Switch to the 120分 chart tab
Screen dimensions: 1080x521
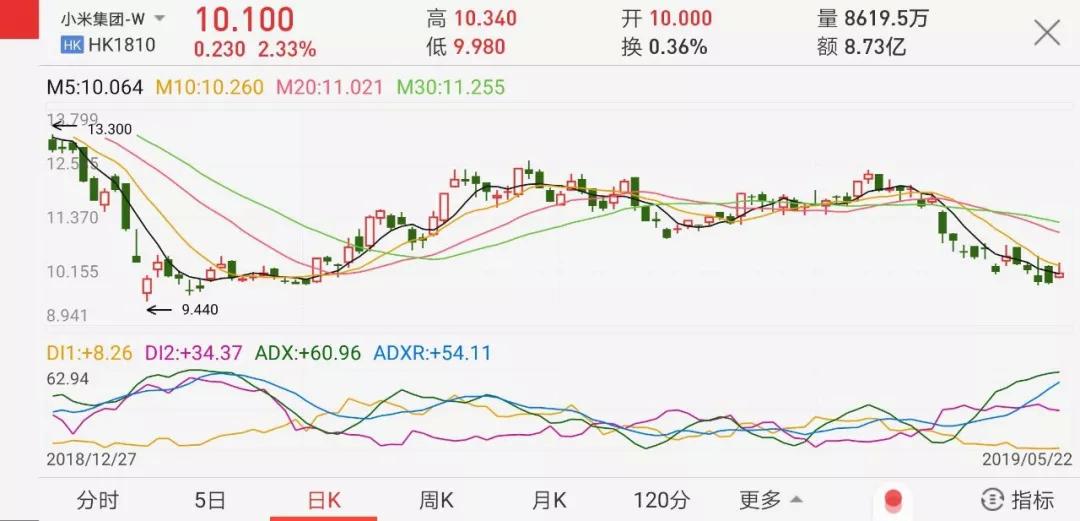[x=661, y=500]
